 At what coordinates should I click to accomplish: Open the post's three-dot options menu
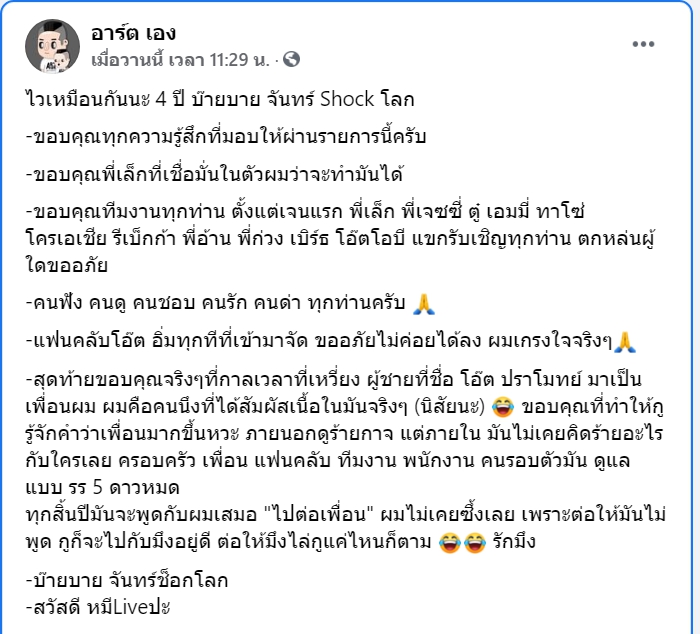tap(643, 44)
